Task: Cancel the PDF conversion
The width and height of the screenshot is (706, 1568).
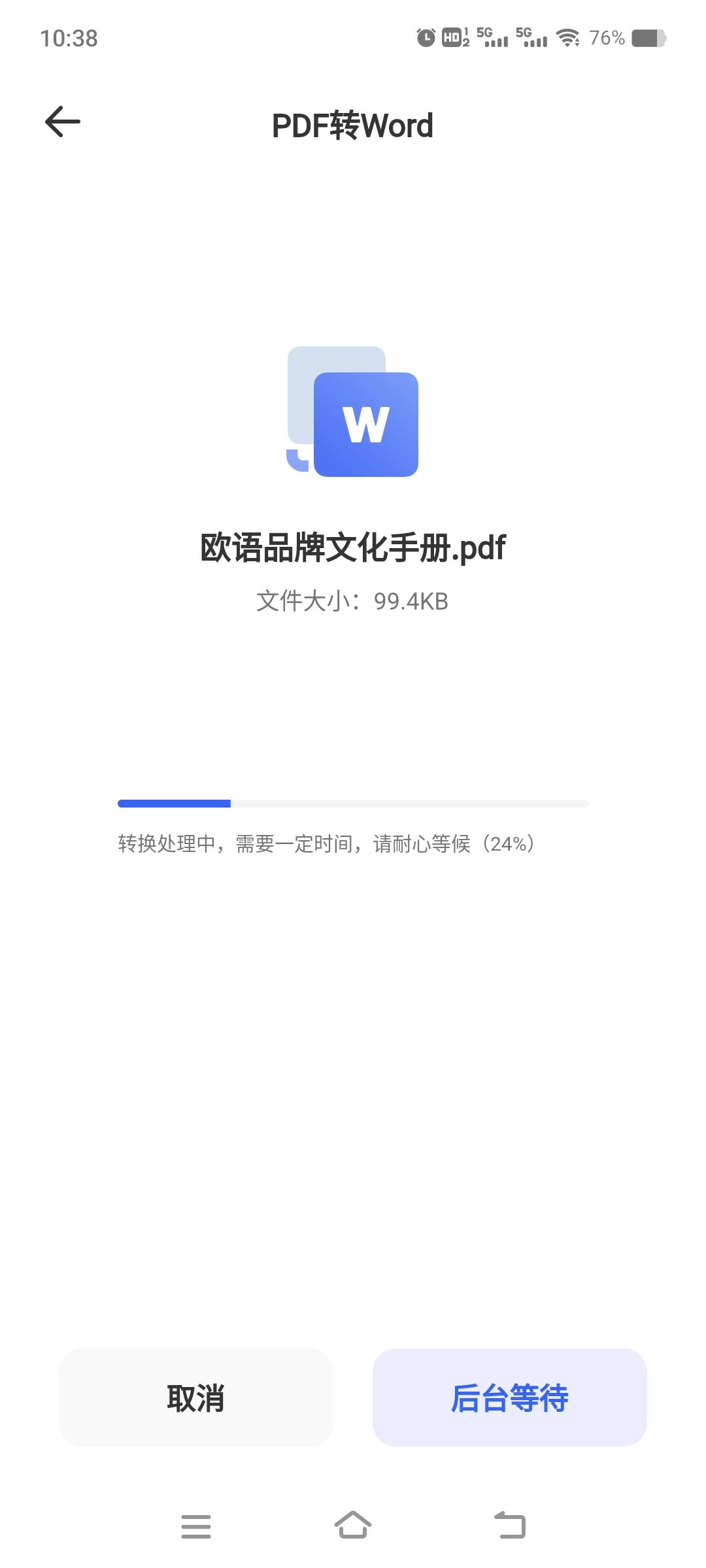Action: pos(195,1398)
